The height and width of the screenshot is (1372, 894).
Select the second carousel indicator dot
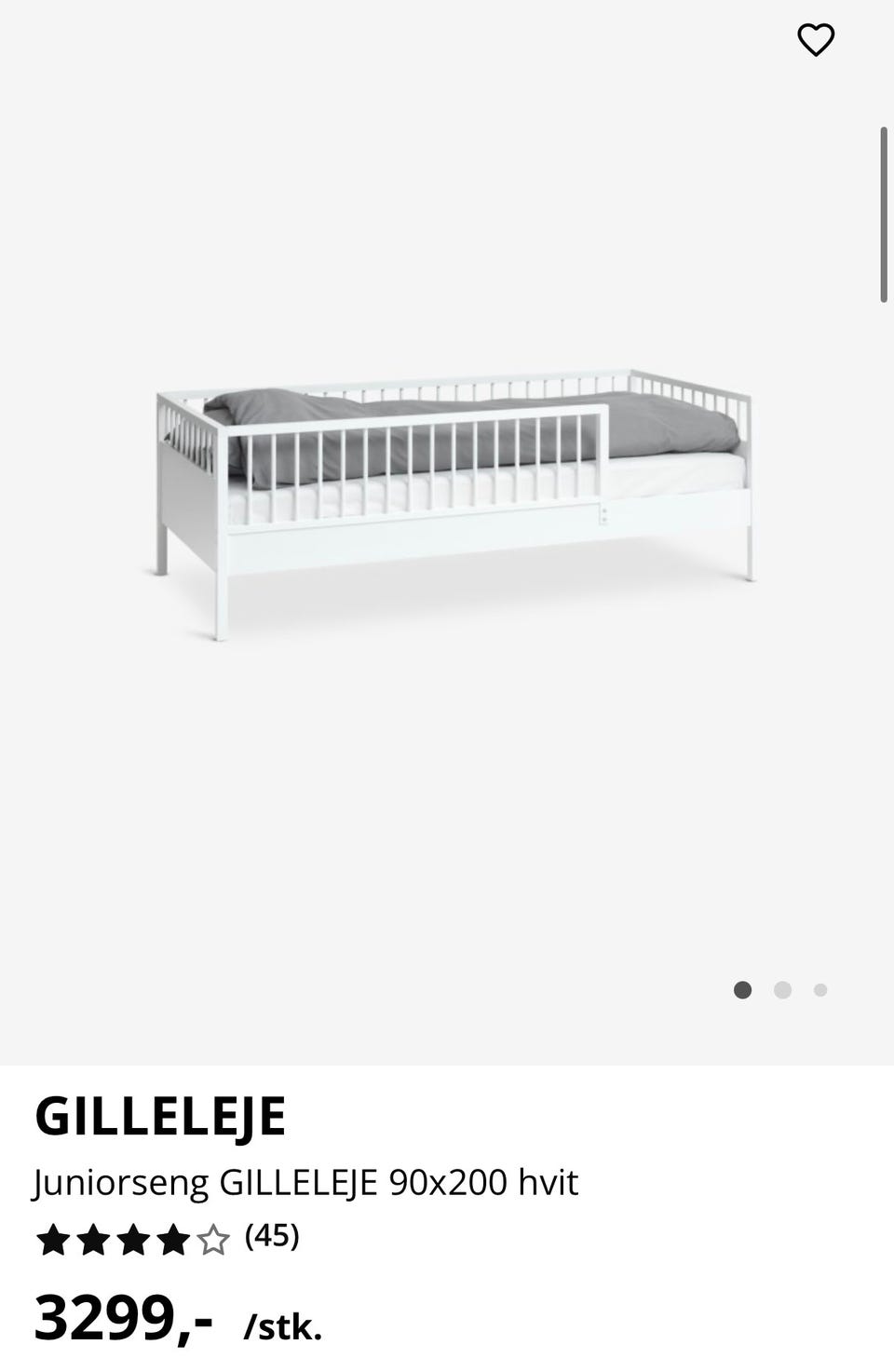coord(782,990)
